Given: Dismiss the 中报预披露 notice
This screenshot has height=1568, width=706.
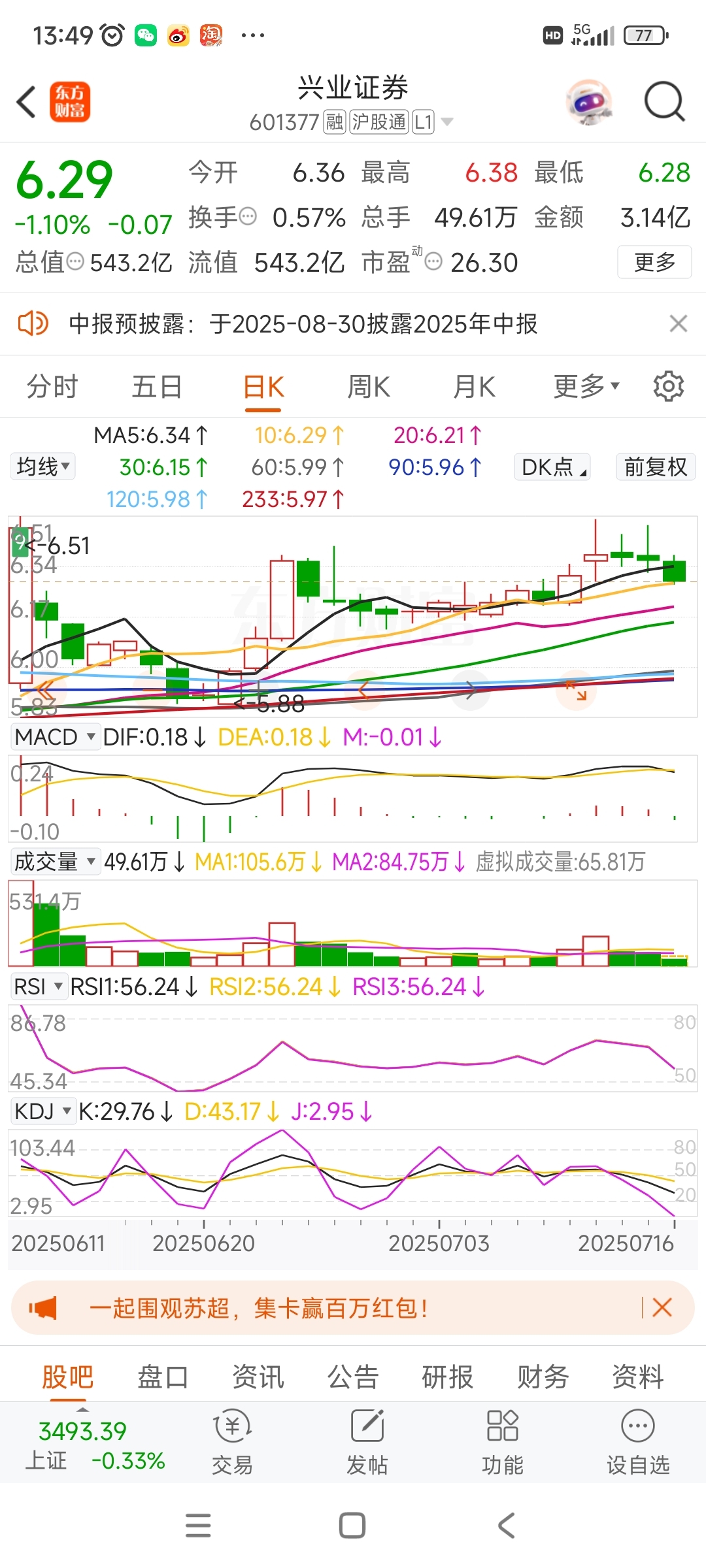Looking at the screenshot, I should (x=679, y=323).
